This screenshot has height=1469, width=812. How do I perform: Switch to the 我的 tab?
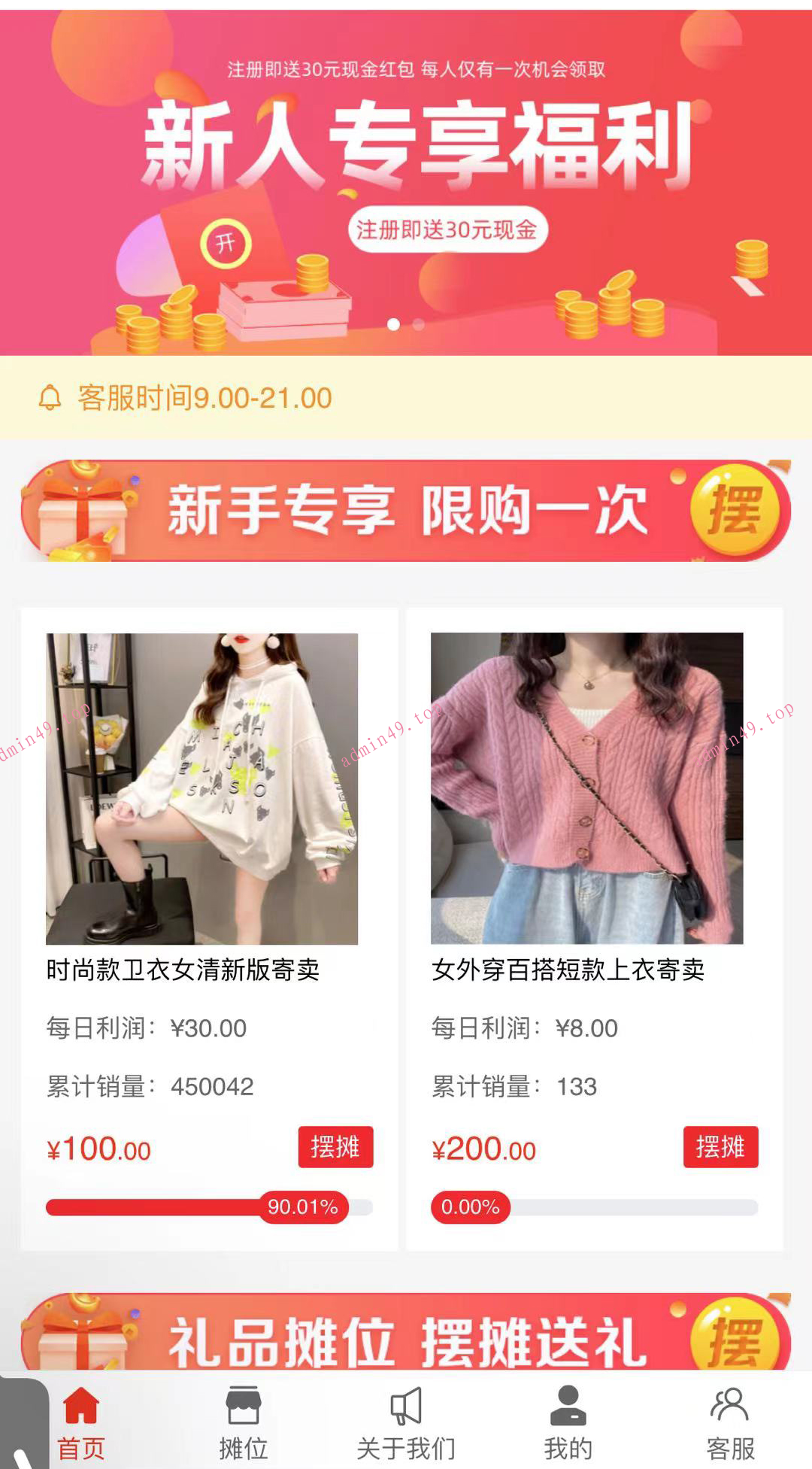pyautogui.click(x=568, y=1422)
